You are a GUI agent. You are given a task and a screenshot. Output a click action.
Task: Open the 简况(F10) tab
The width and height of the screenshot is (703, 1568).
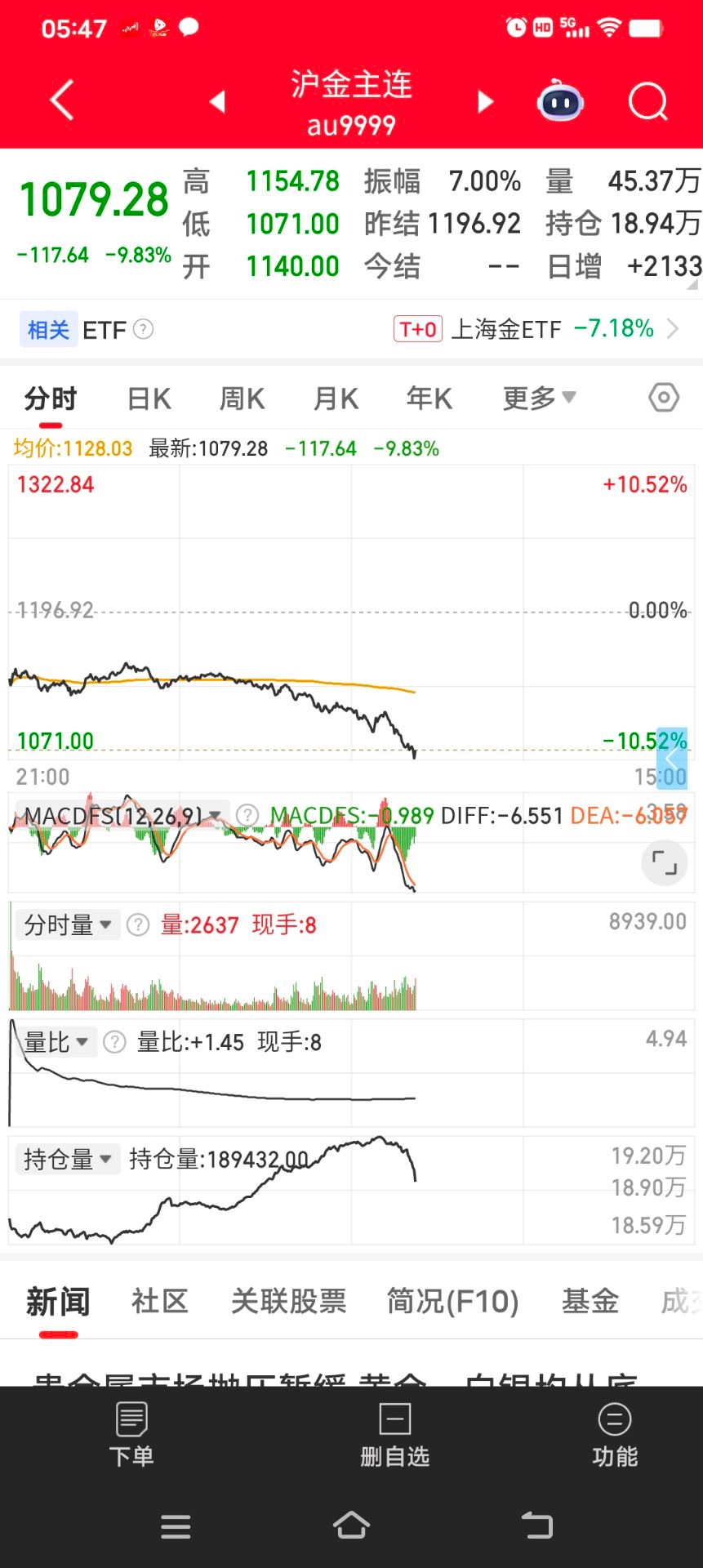coord(453,1302)
